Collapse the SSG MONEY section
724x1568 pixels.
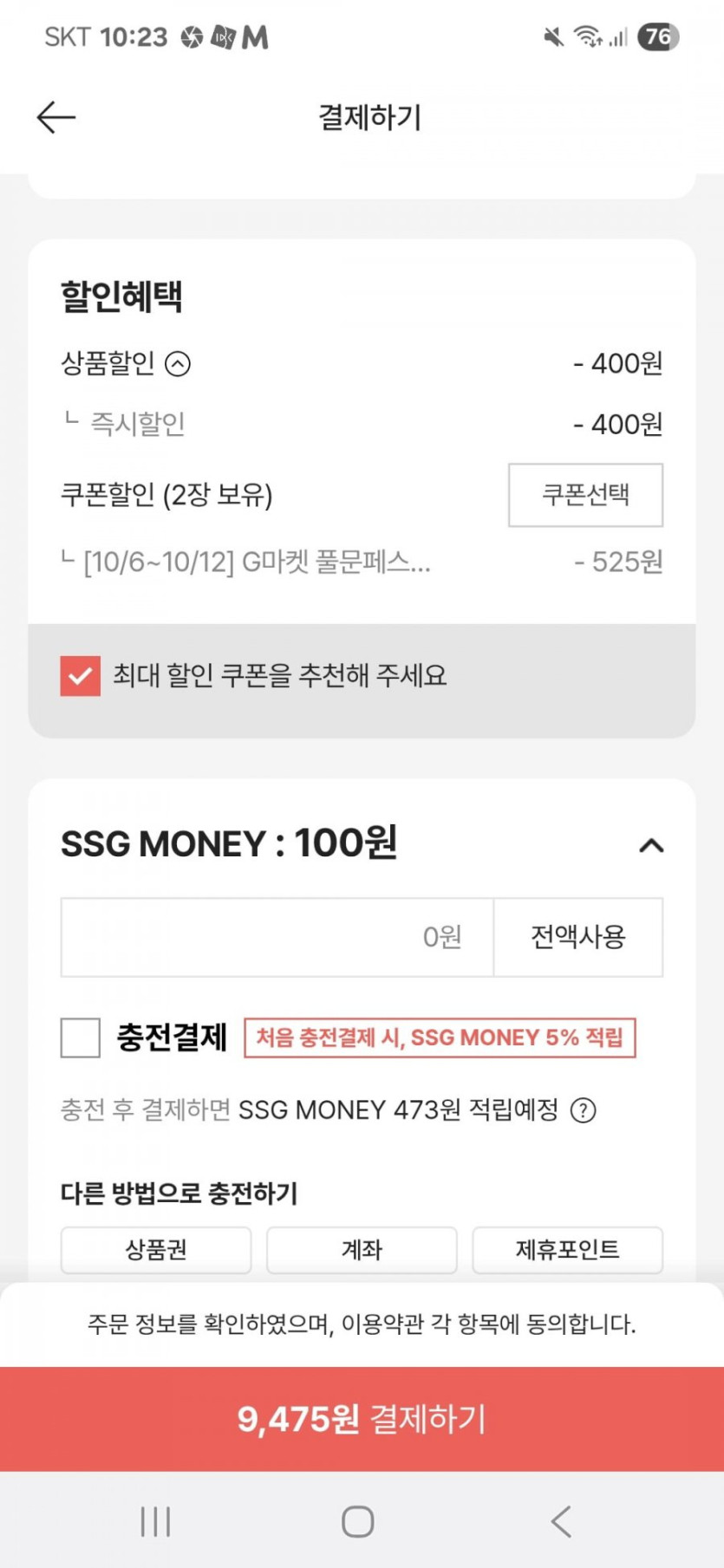point(651,845)
